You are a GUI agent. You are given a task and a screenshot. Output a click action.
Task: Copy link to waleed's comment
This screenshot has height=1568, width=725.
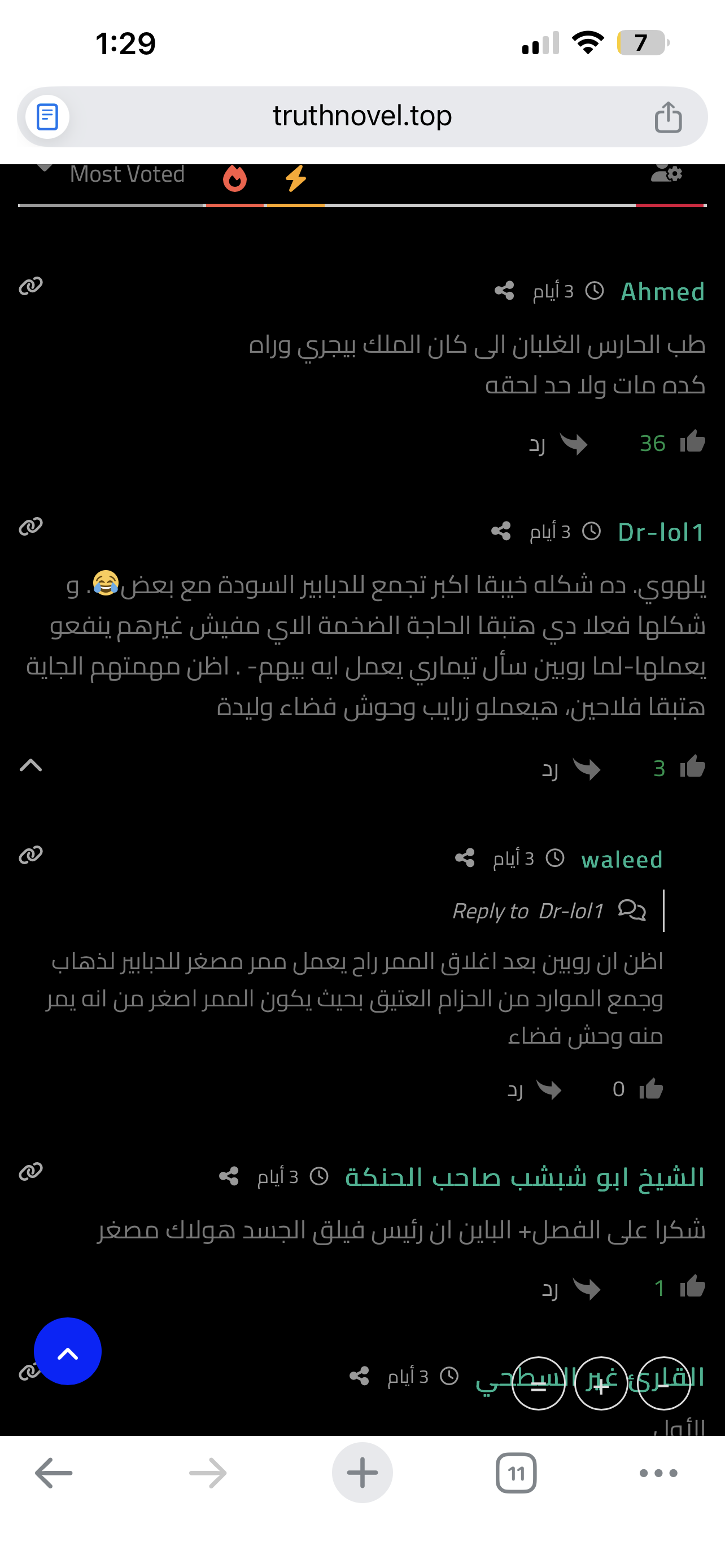click(x=30, y=855)
